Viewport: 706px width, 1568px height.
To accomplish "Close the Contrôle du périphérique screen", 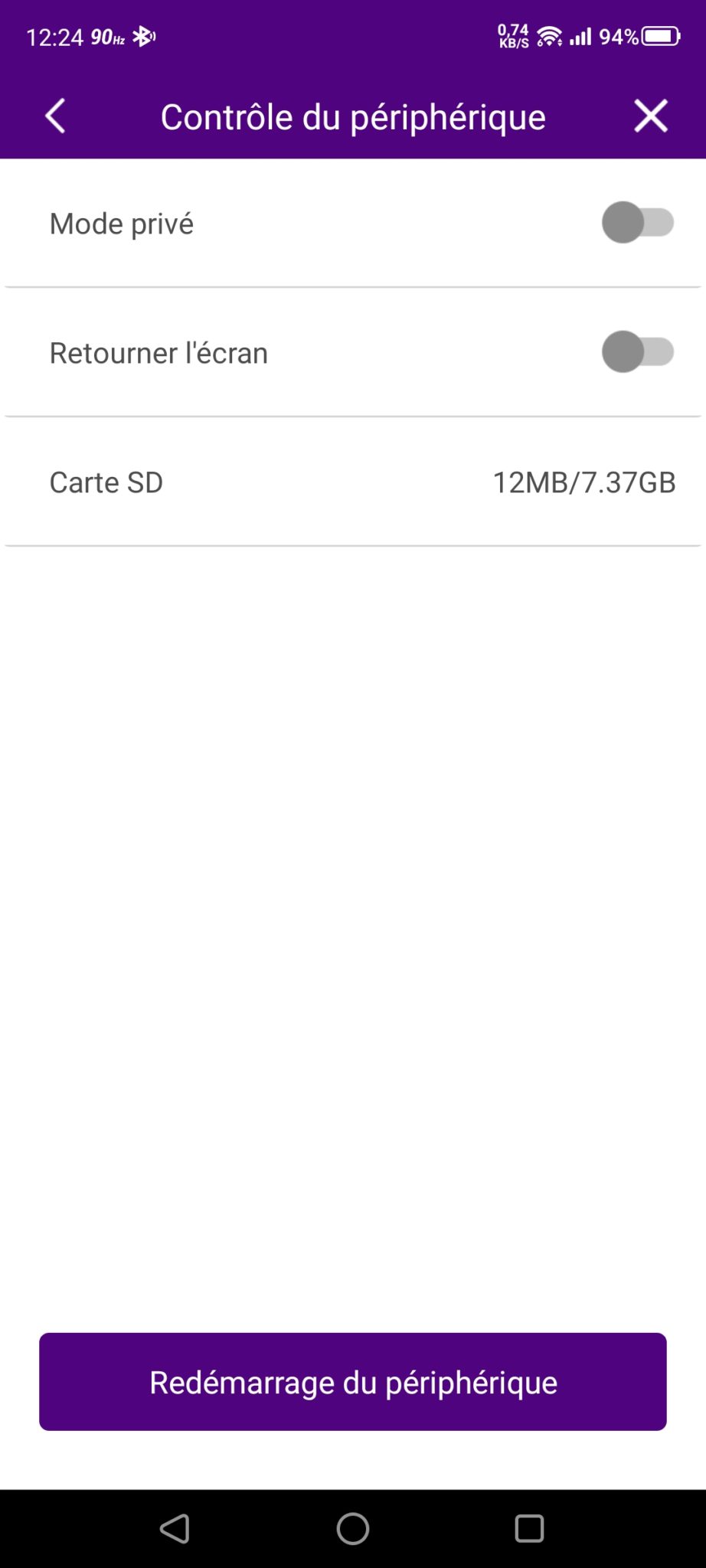I will [650, 116].
